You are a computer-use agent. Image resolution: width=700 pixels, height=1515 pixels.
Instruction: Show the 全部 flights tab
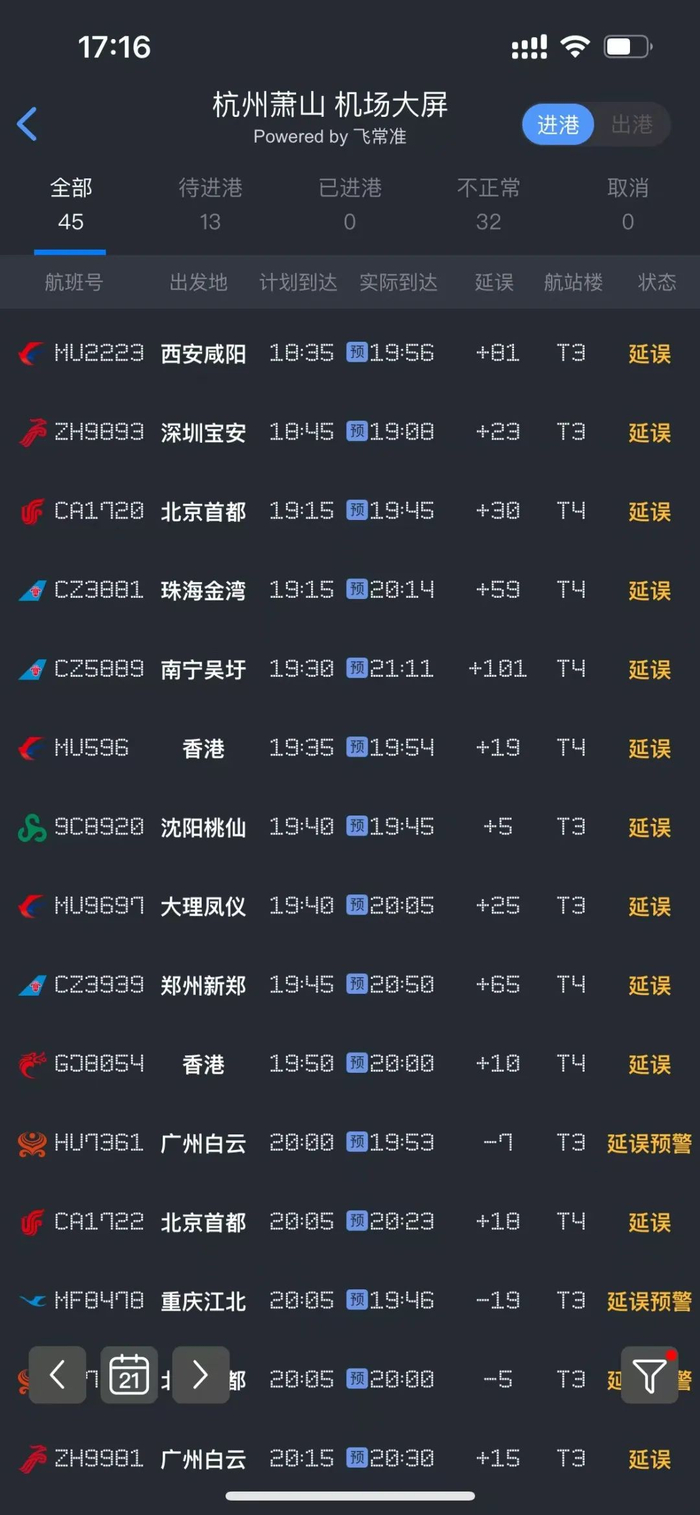tap(71, 204)
